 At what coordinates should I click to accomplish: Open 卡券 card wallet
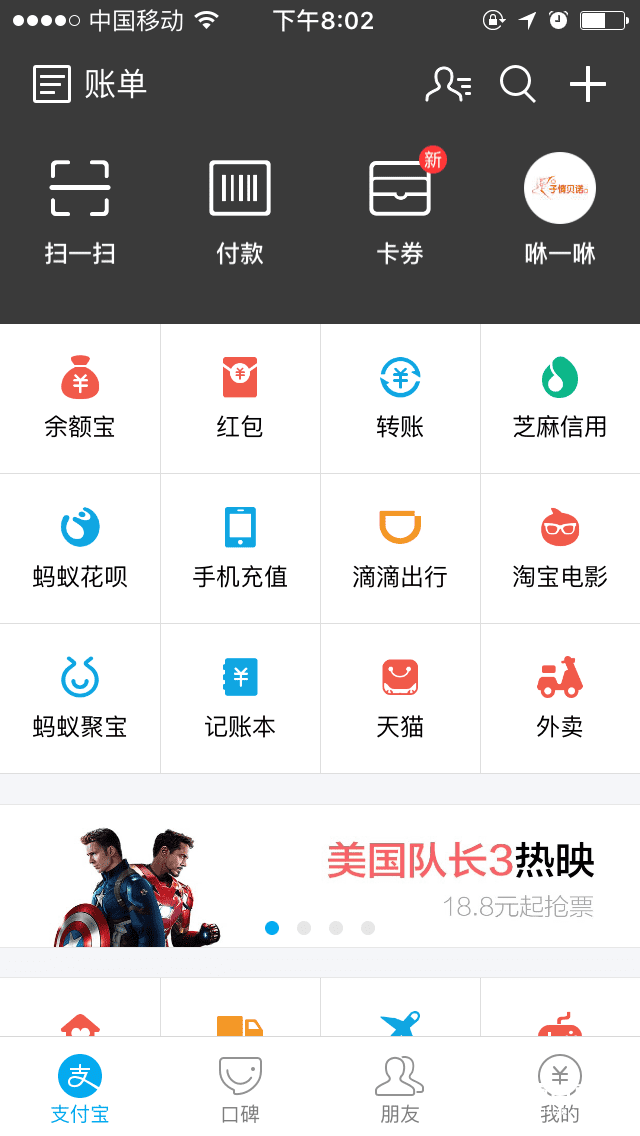400,210
